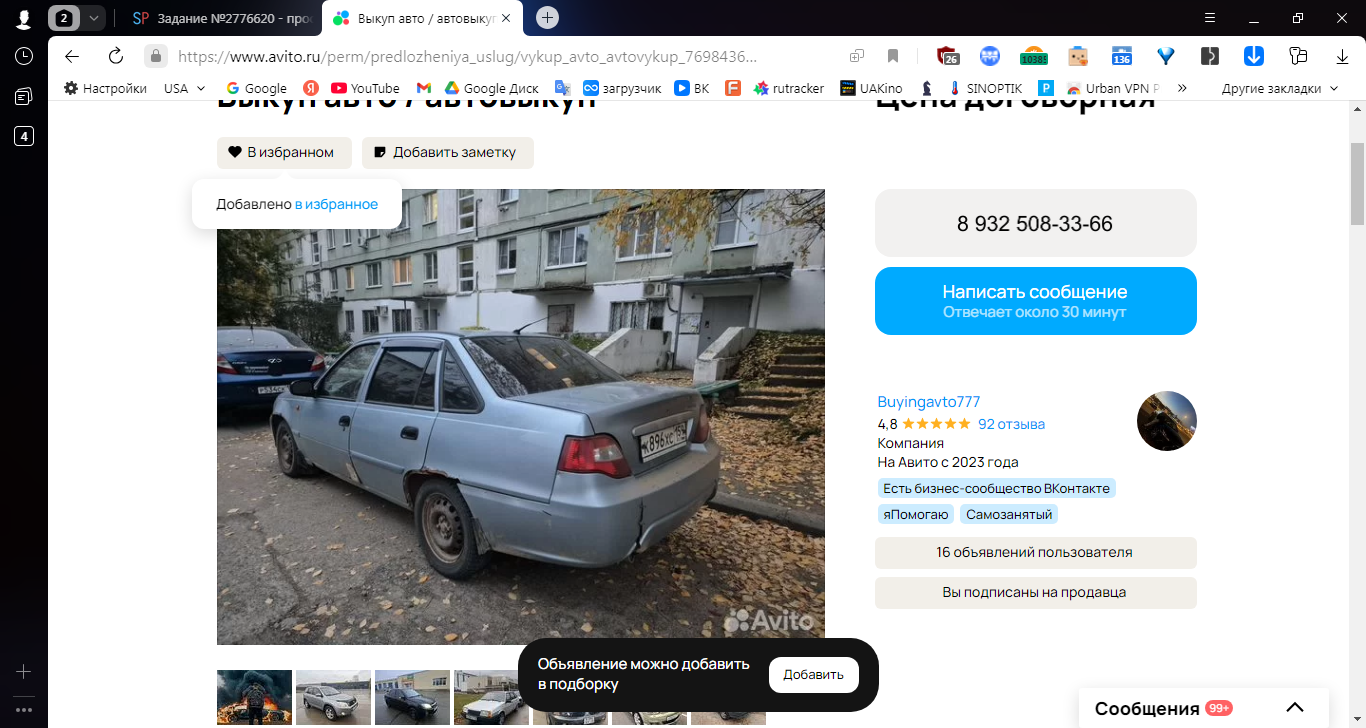Viewport: 1366px width, 728px height.
Task: Write a message via "Написать сообщение"
Action: (x=1035, y=300)
